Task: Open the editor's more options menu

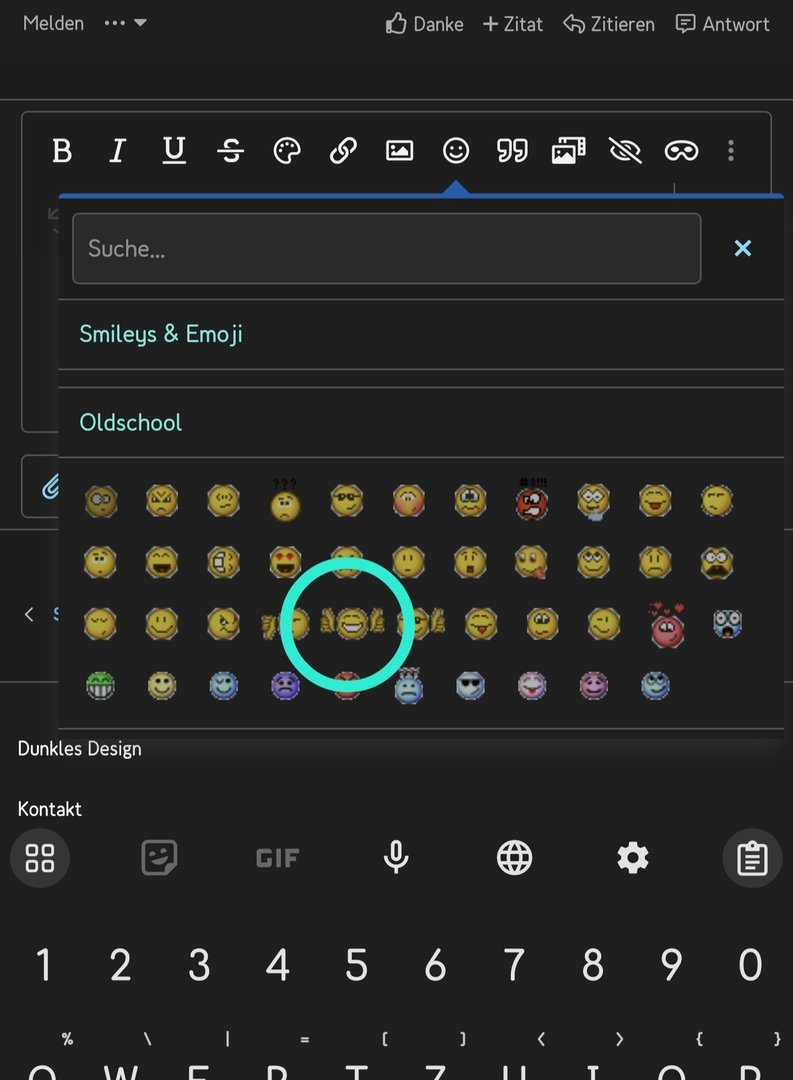Action: pyautogui.click(x=731, y=151)
